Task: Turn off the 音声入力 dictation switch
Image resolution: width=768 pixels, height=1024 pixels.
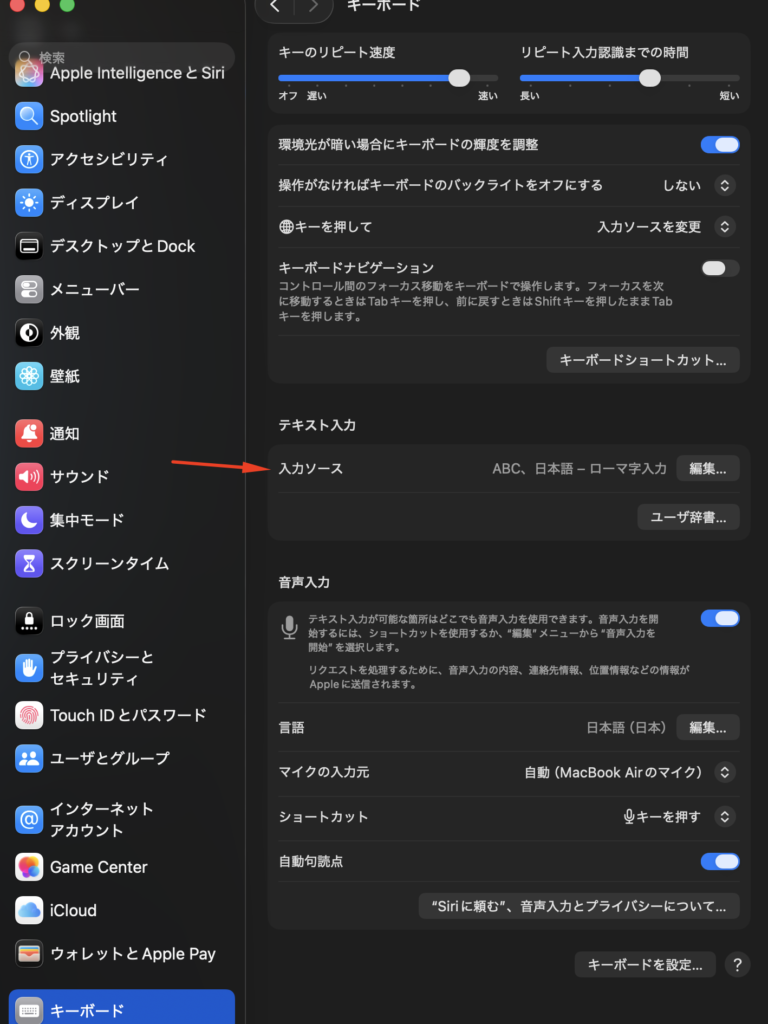Action: [x=720, y=618]
